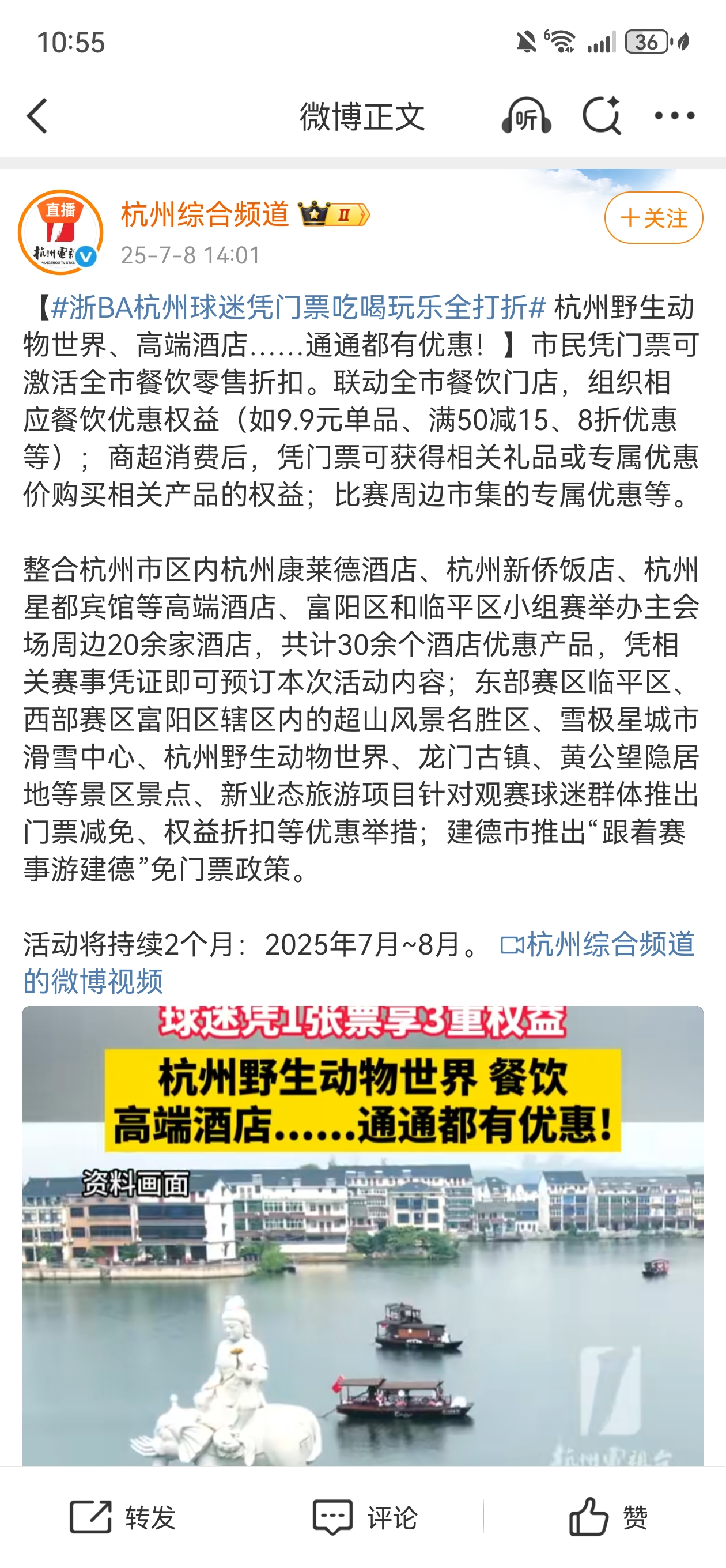Open the search-with-sparkle icon in top bar
The height and width of the screenshot is (1568, 726).
(601, 116)
